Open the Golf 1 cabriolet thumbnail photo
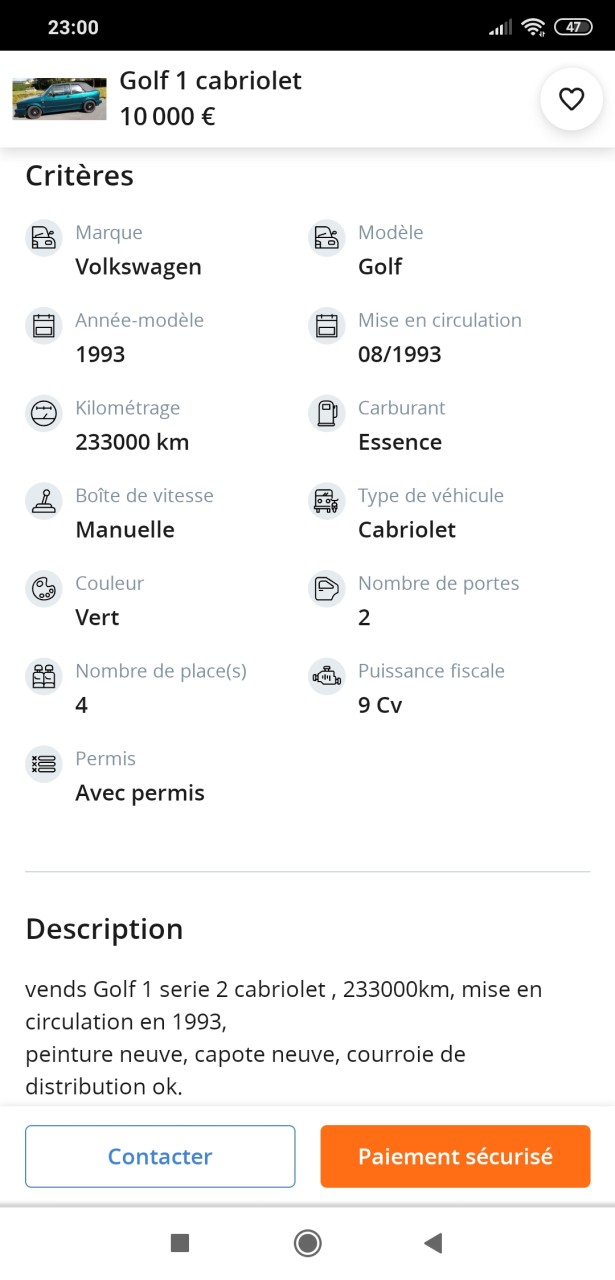 [x=59, y=99]
